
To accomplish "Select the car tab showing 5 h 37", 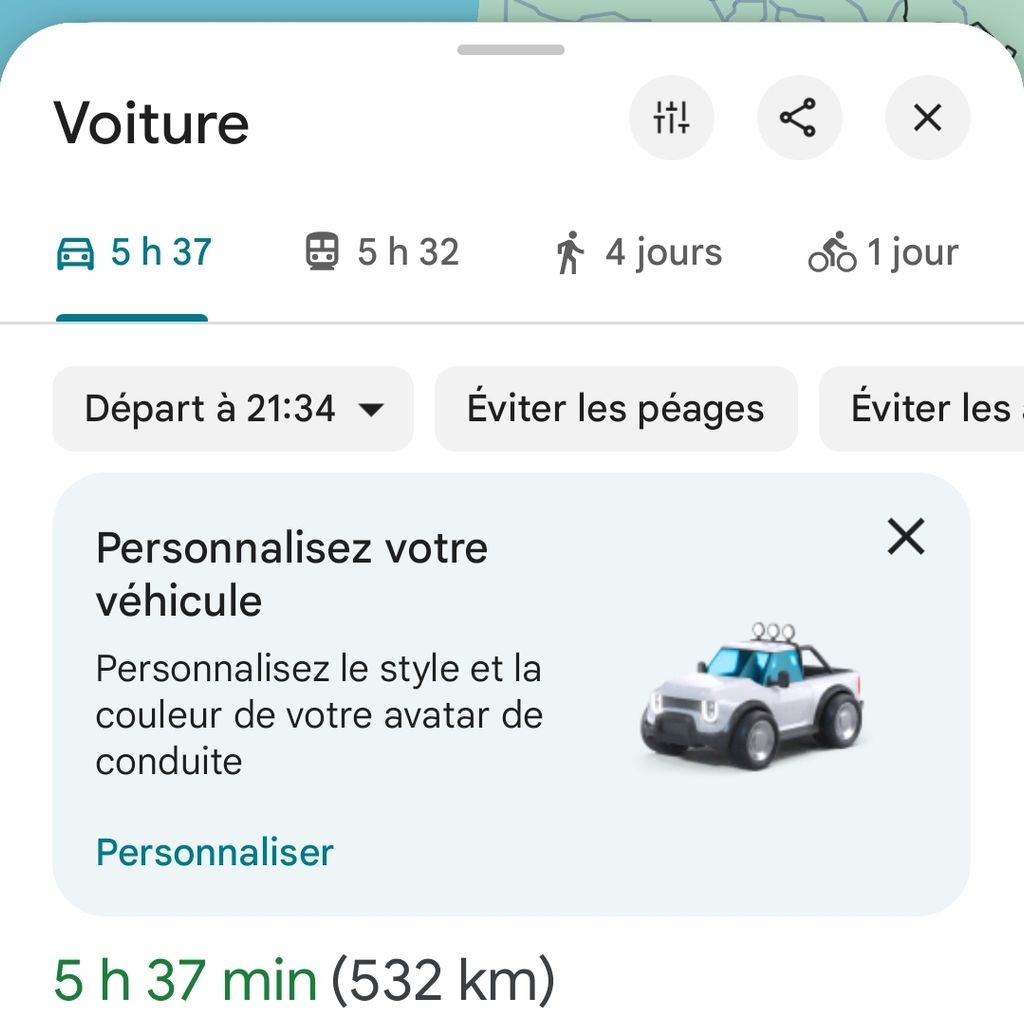I will coord(133,253).
